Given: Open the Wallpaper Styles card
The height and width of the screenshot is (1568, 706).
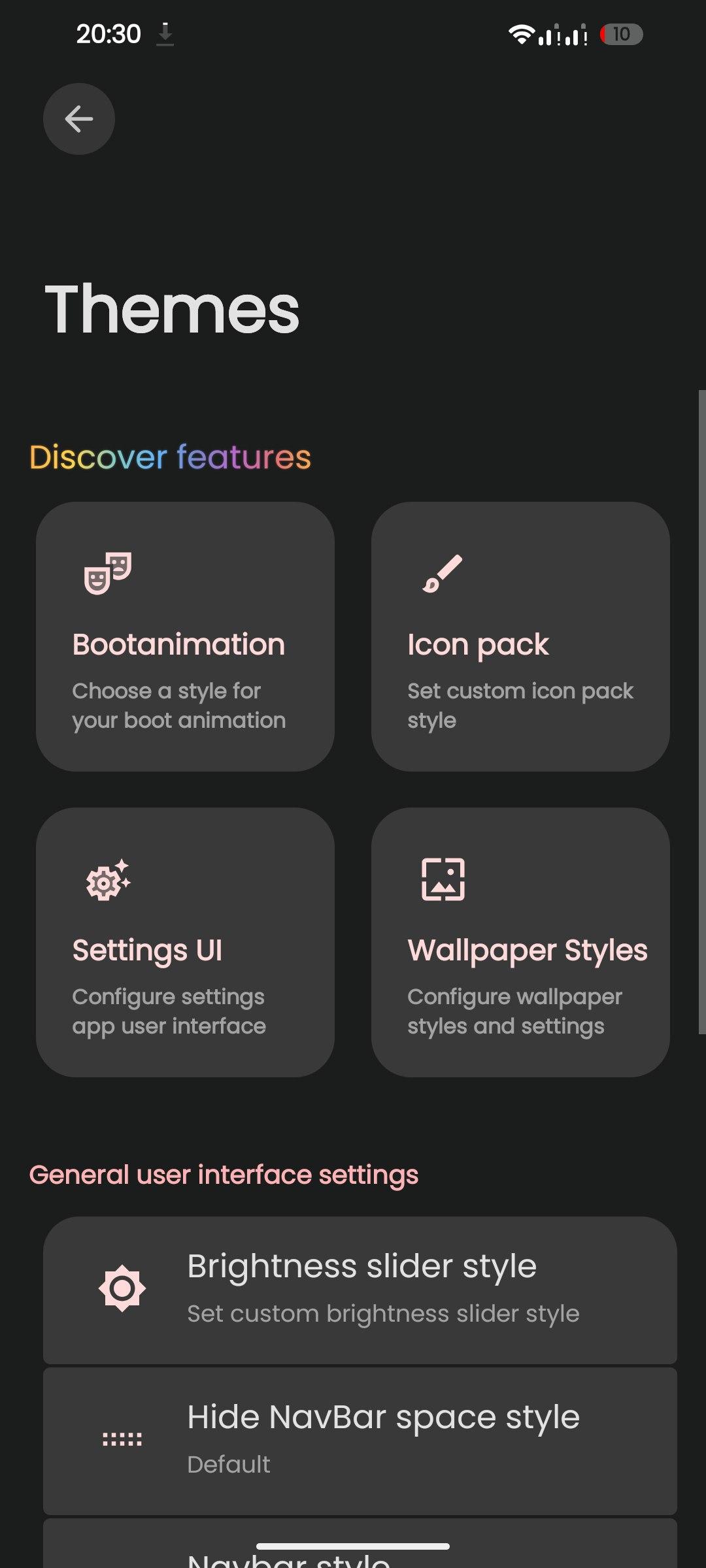Looking at the screenshot, I should click(520, 942).
